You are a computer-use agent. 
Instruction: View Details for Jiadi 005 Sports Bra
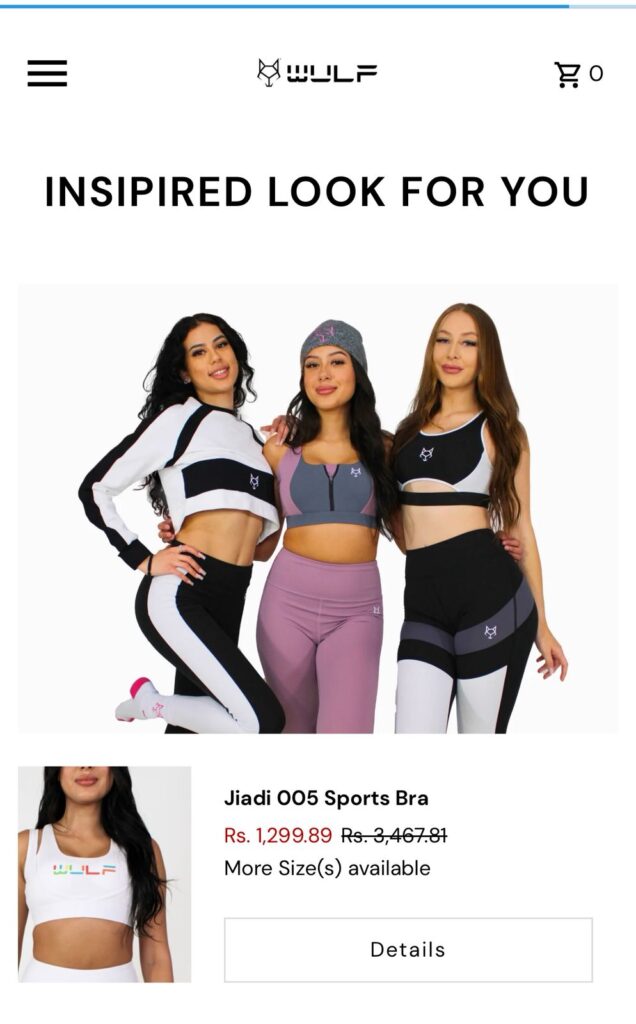[408, 949]
